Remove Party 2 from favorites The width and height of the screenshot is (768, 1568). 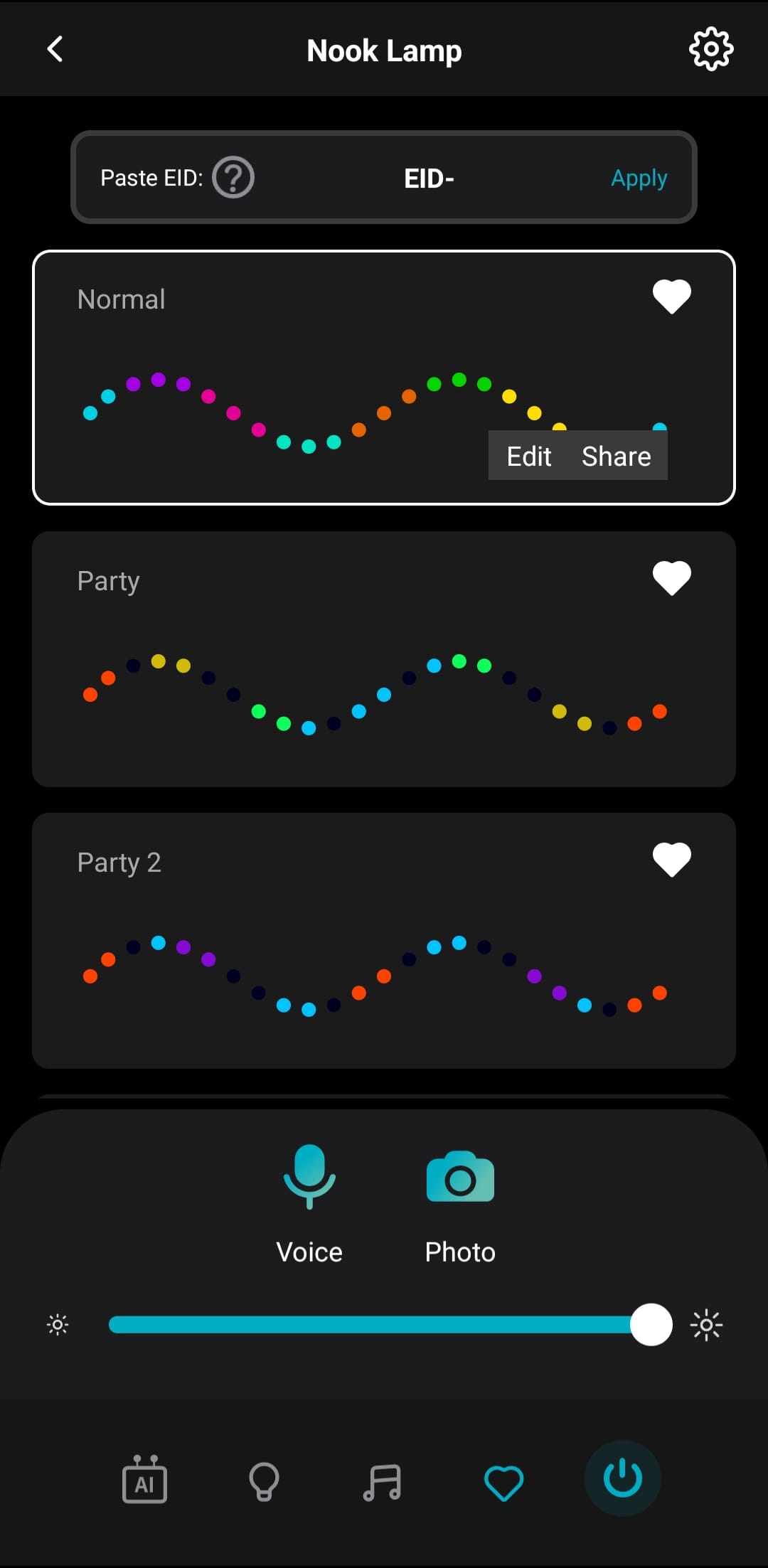click(x=671, y=860)
